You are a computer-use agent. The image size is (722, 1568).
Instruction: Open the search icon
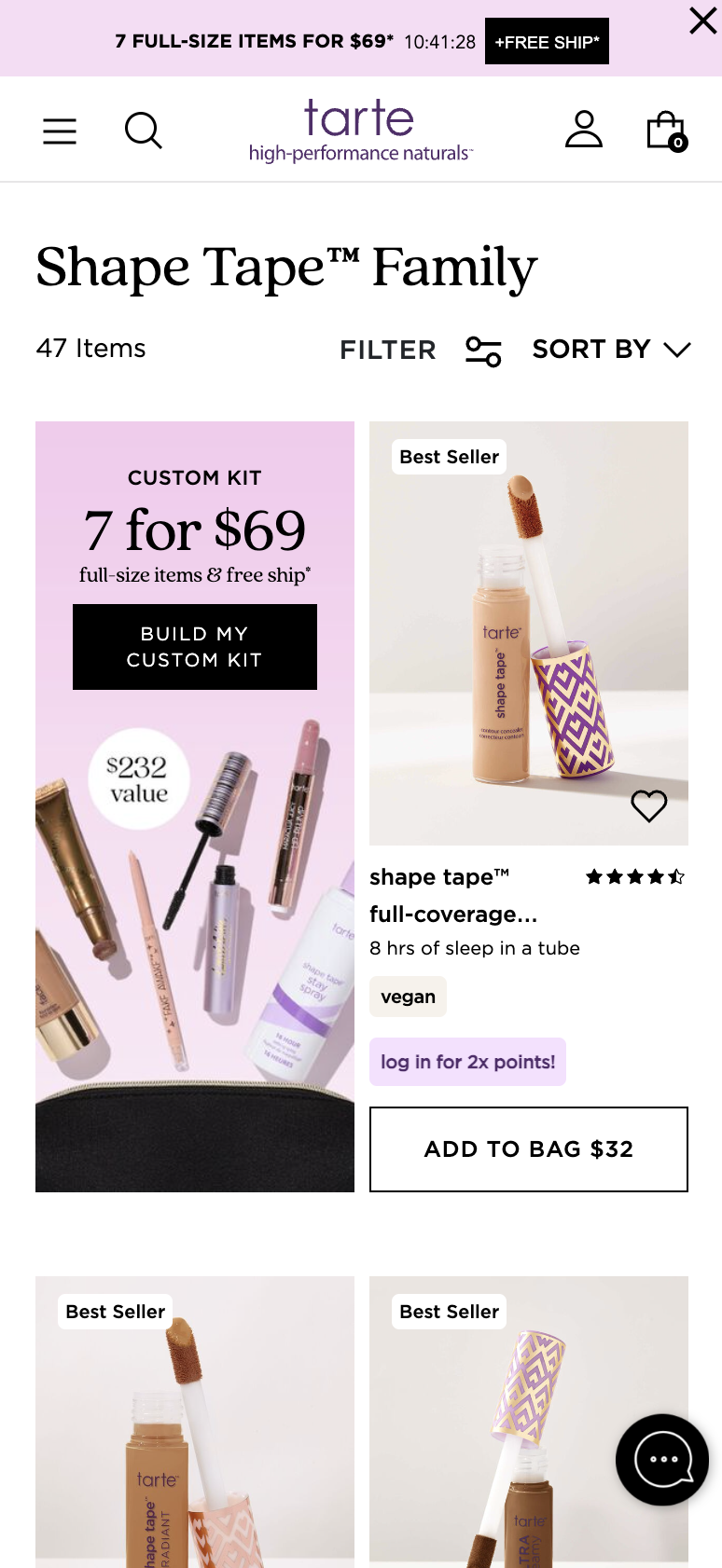pyautogui.click(x=143, y=131)
